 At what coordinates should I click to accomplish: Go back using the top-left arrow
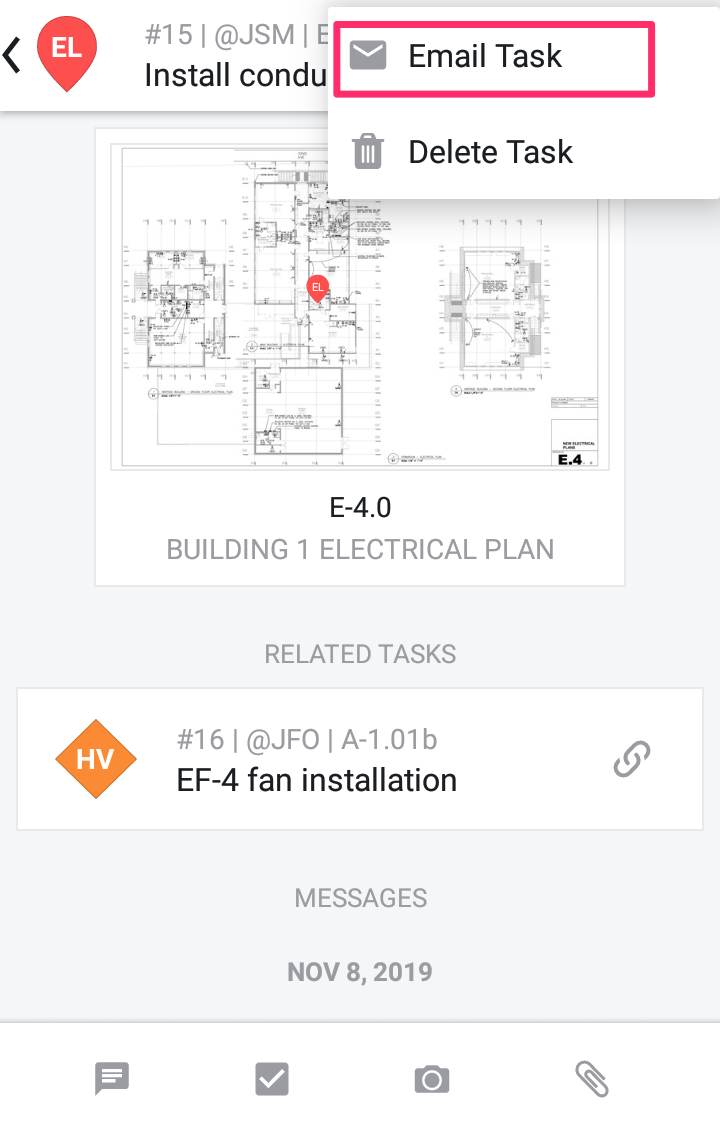pos(13,56)
